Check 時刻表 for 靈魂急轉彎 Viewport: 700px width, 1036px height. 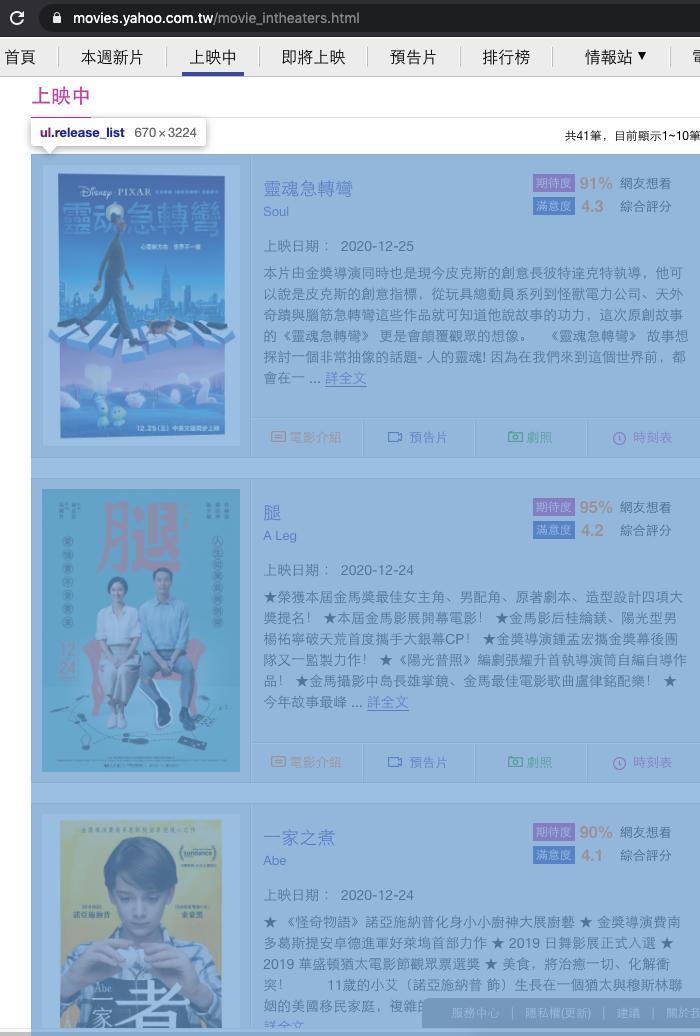[642, 437]
